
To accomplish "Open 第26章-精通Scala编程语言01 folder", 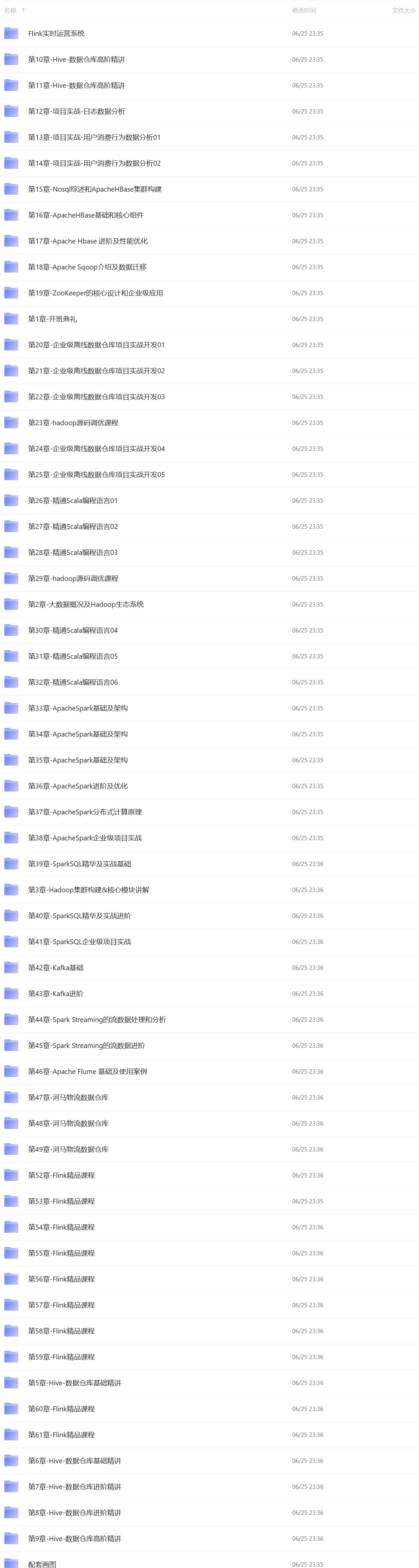I will [x=73, y=501].
